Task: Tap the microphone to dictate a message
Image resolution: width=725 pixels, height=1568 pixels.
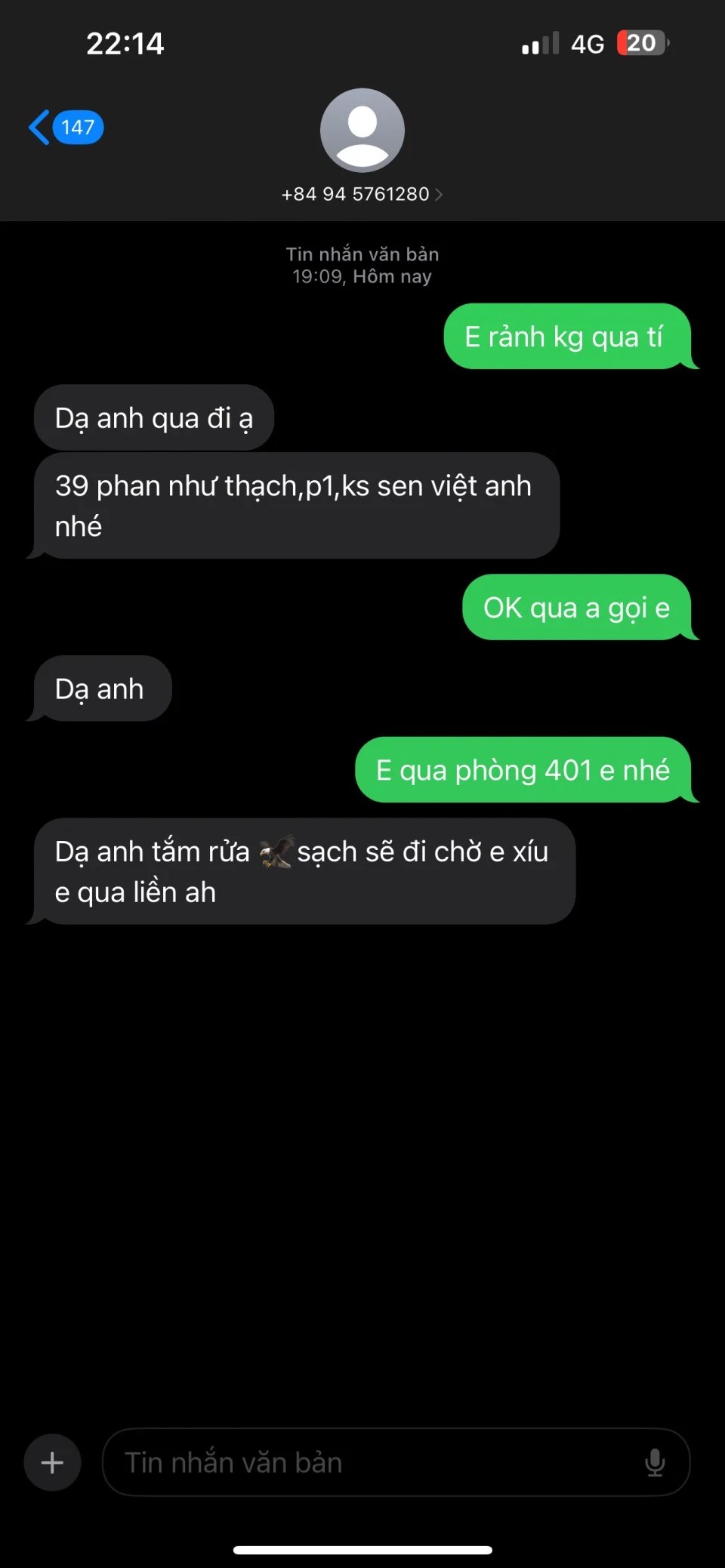Action: 655,1462
